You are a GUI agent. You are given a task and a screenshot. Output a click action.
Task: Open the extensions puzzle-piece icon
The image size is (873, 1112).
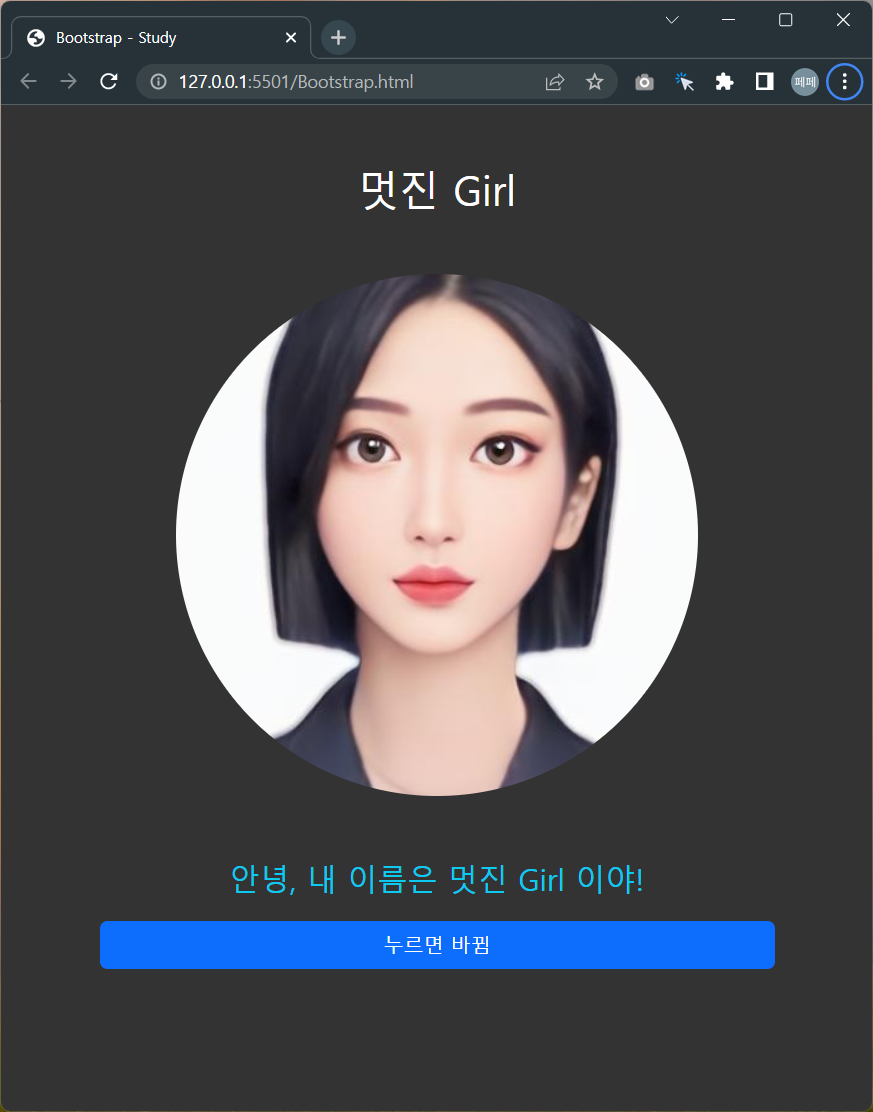[x=724, y=81]
